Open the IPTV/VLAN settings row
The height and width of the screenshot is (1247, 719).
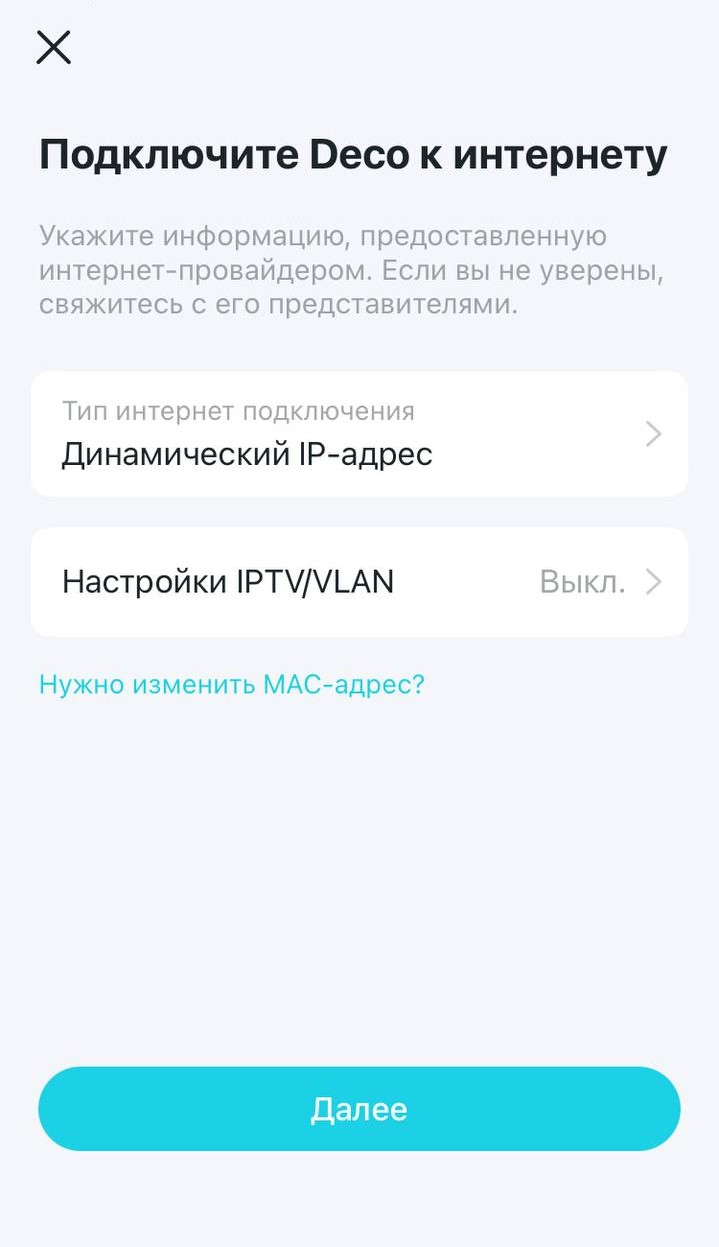pyautogui.click(x=359, y=582)
